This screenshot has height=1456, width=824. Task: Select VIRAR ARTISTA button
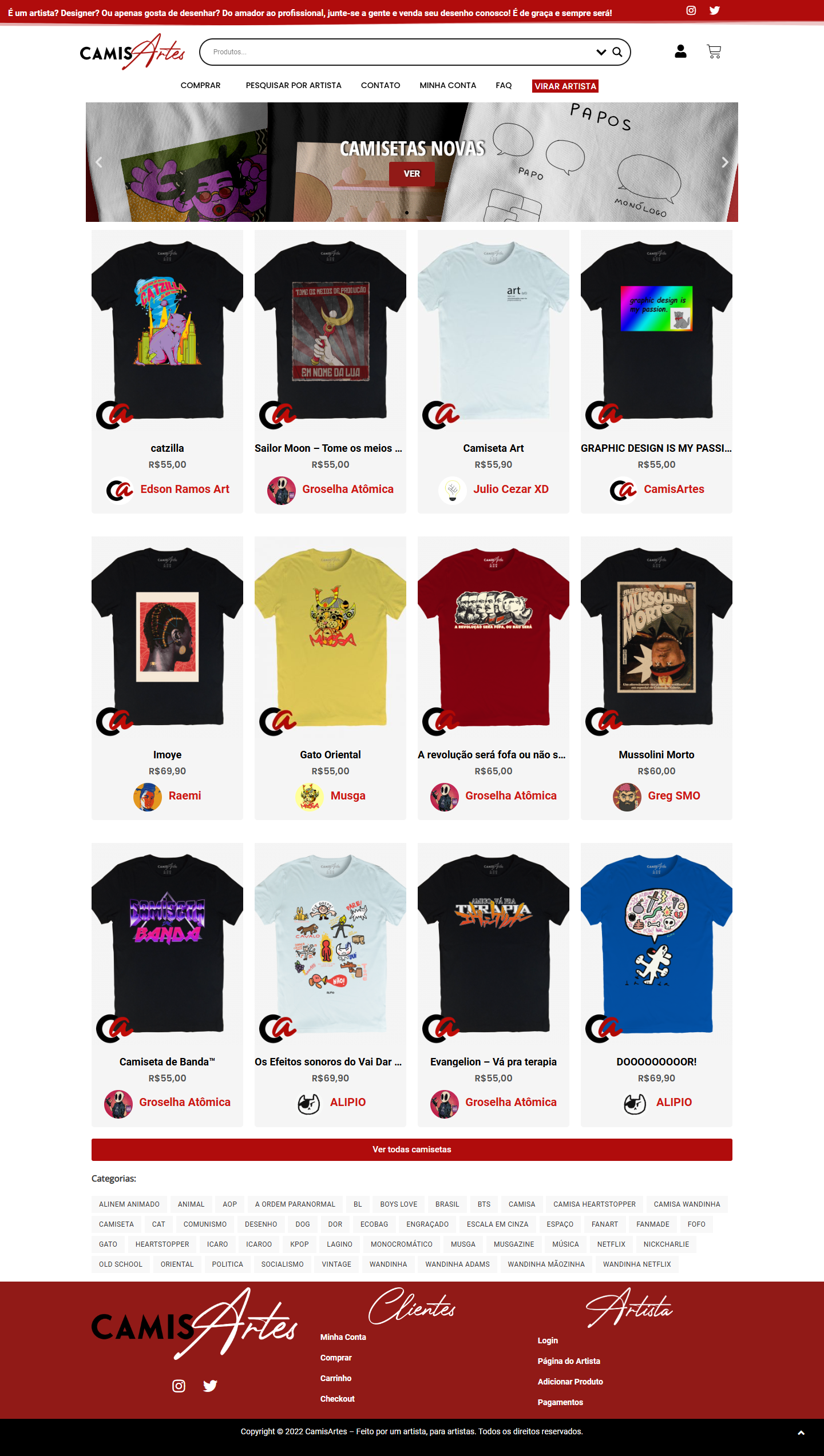tap(565, 86)
